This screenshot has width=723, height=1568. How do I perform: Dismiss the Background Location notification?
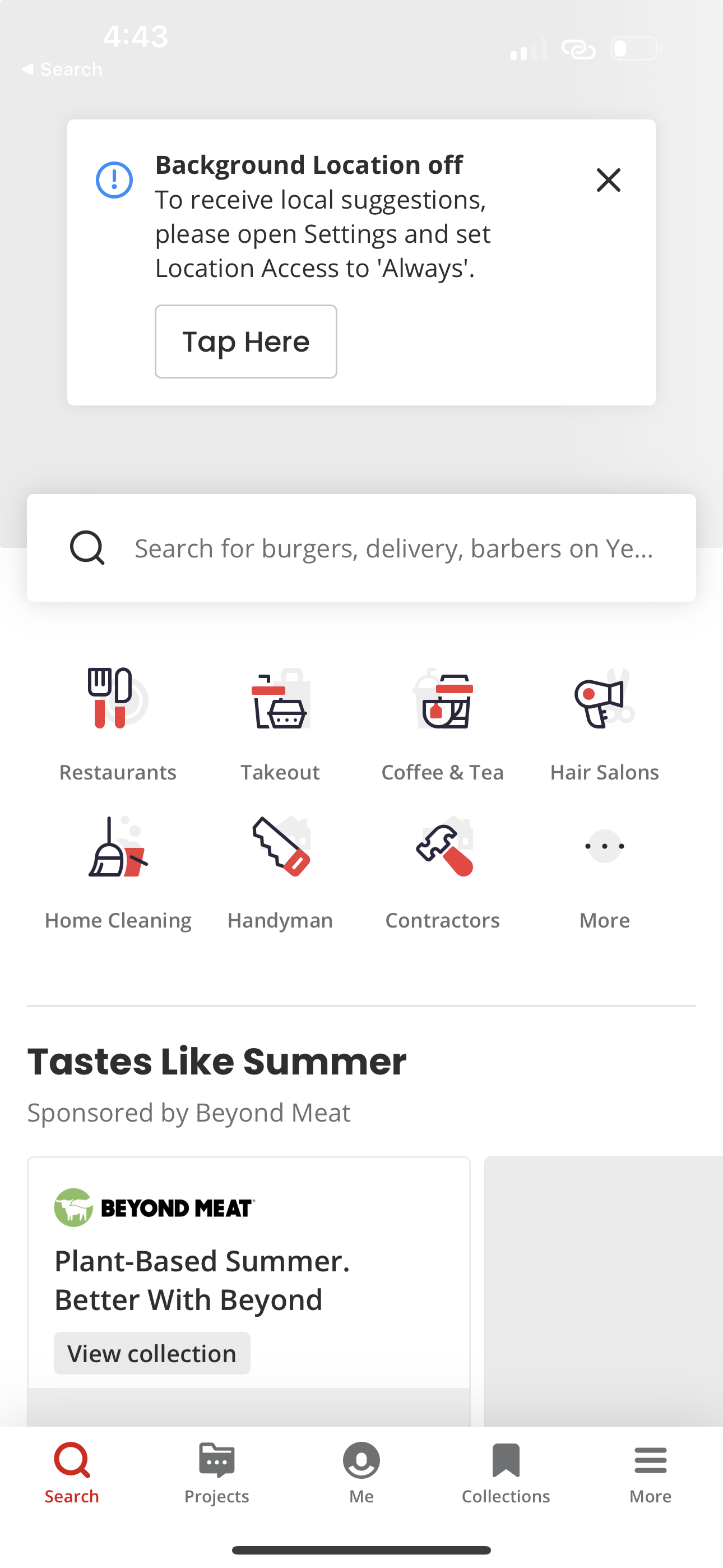(608, 180)
